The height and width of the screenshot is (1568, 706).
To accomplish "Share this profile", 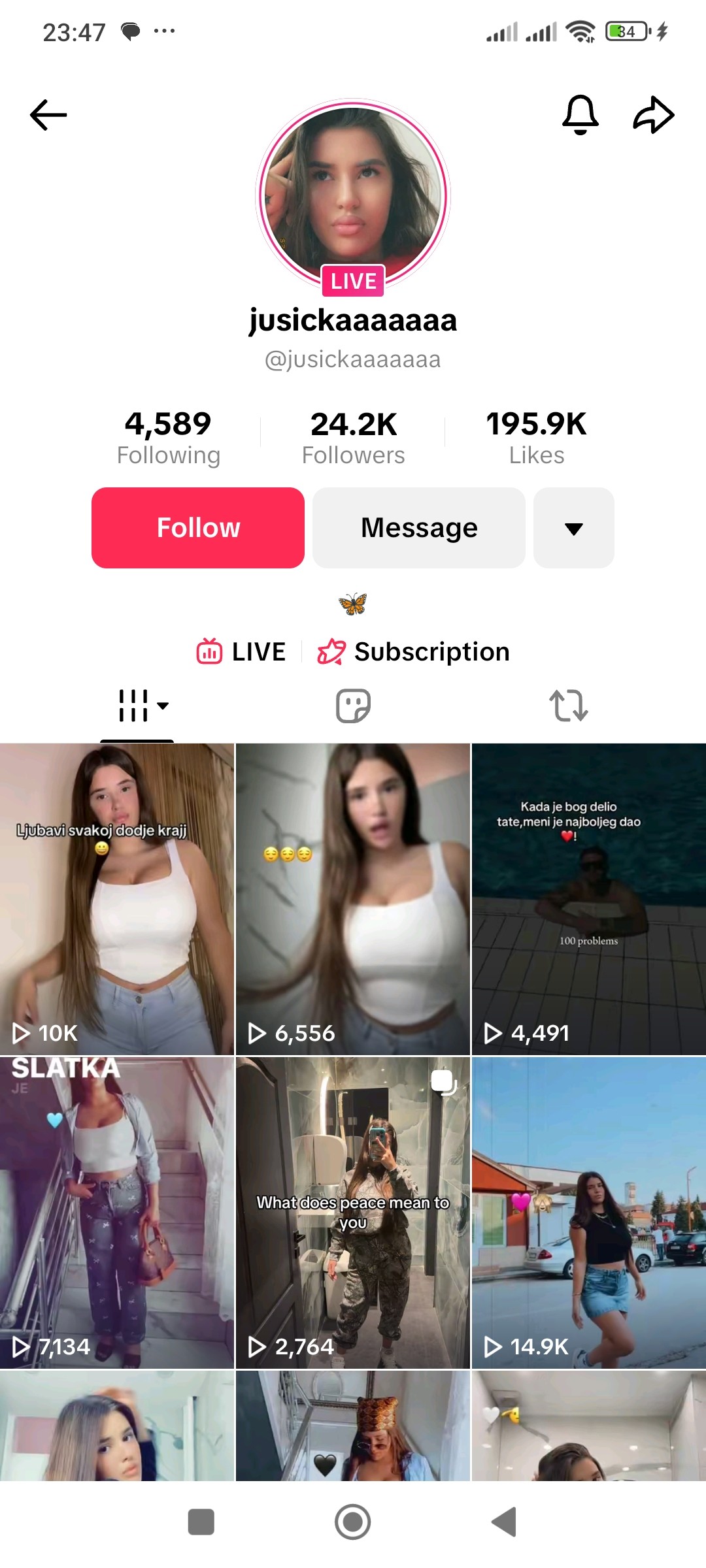I will (x=654, y=115).
